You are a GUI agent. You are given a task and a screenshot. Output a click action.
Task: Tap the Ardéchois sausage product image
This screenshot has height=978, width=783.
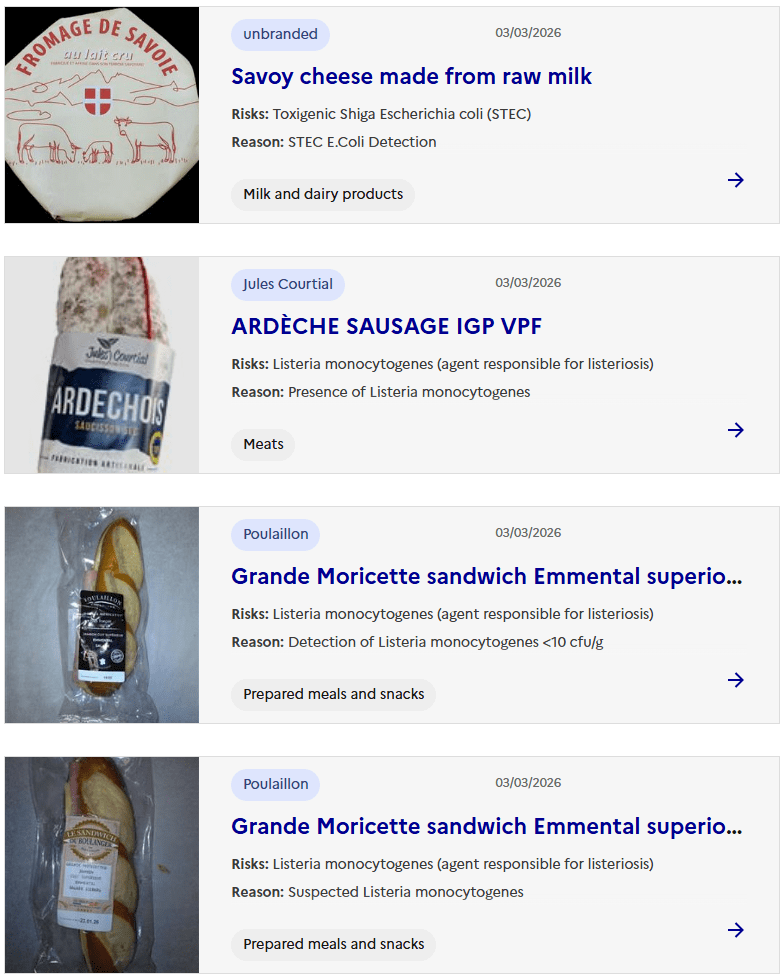102,365
